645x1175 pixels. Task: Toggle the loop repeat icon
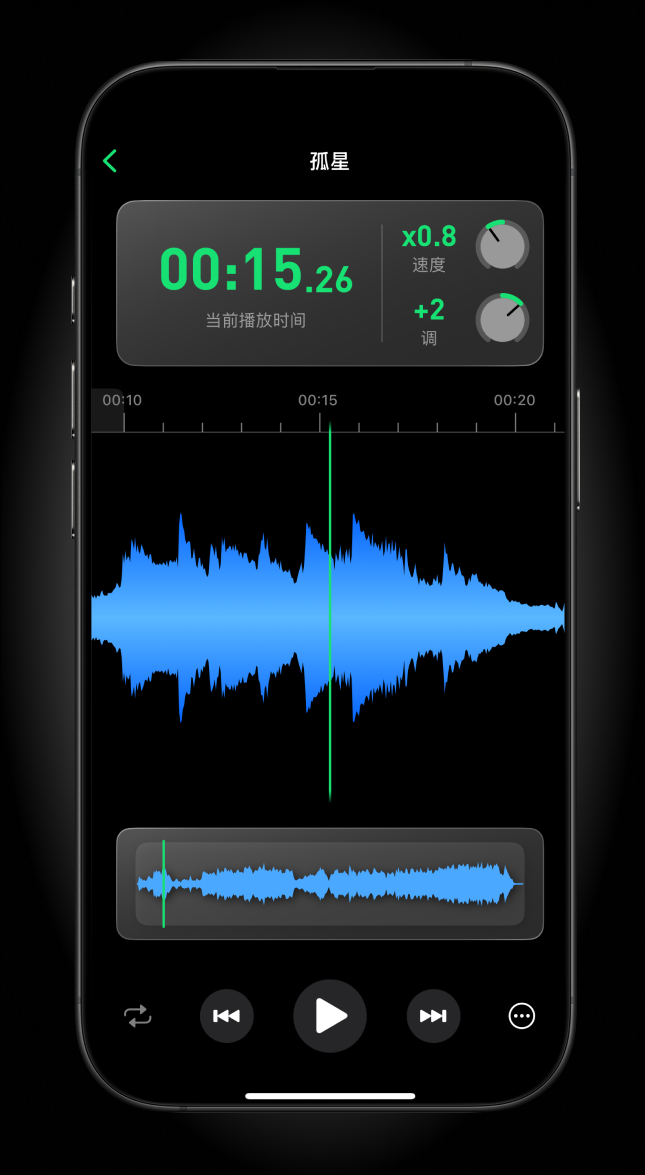138,1016
